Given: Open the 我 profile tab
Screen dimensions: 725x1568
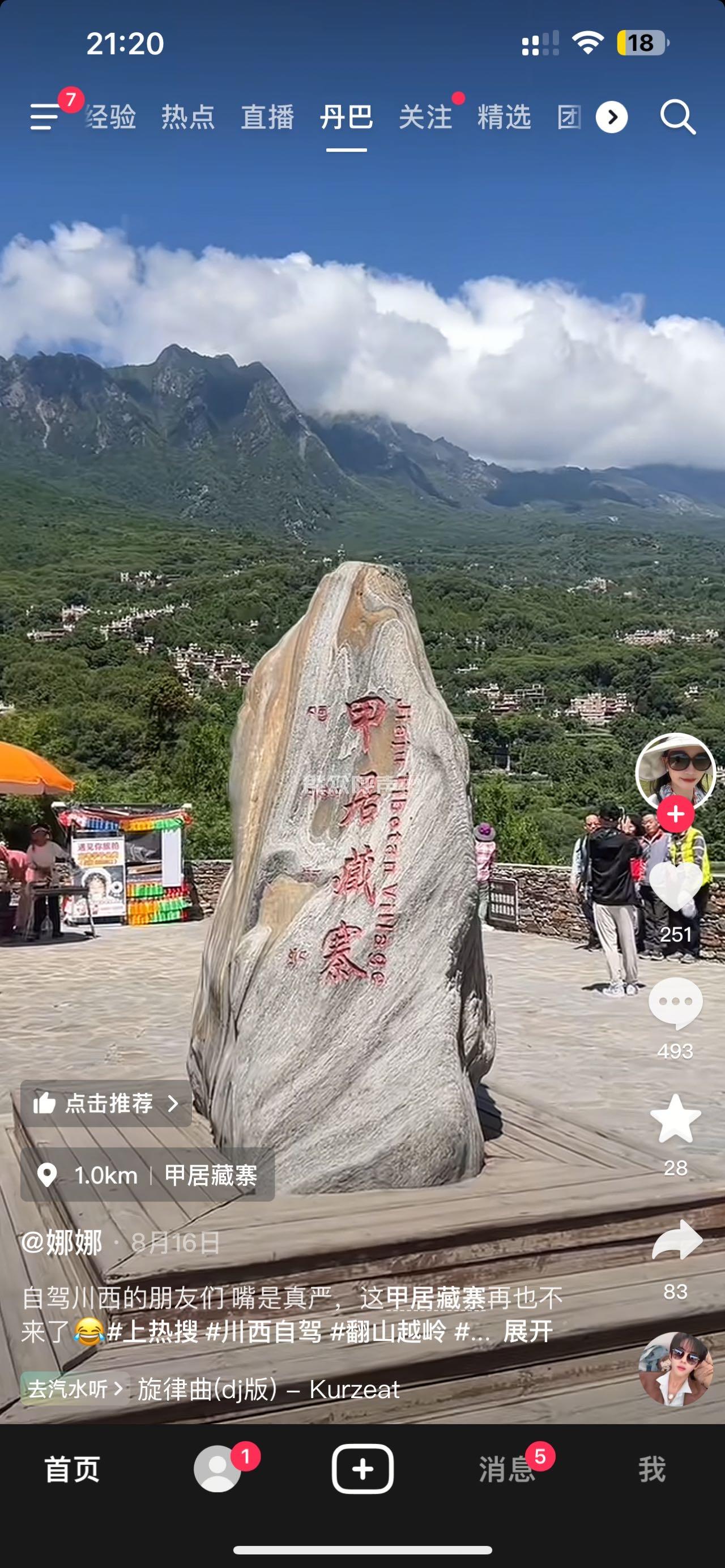Looking at the screenshot, I should pyautogui.click(x=652, y=1470).
